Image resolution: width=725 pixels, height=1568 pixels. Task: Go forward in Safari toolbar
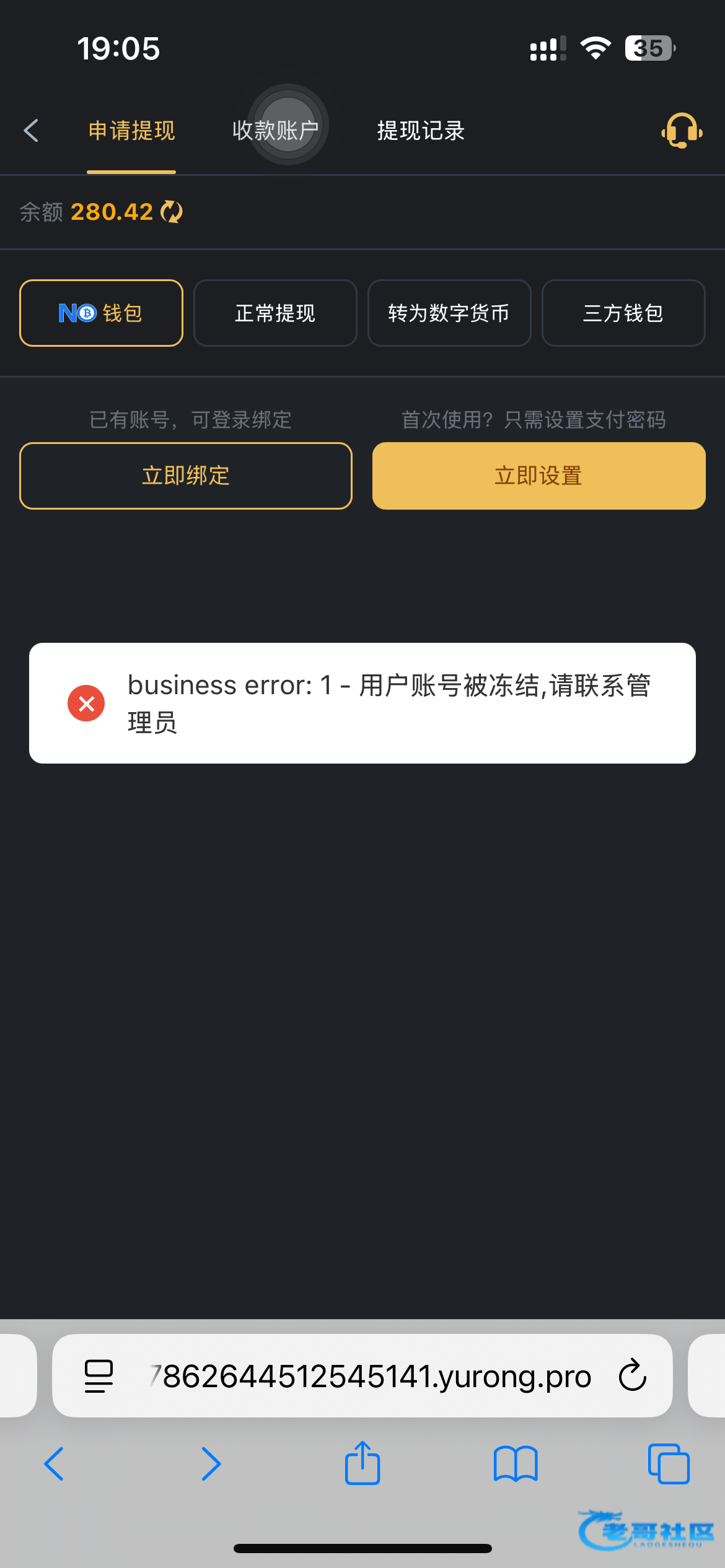click(211, 1464)
